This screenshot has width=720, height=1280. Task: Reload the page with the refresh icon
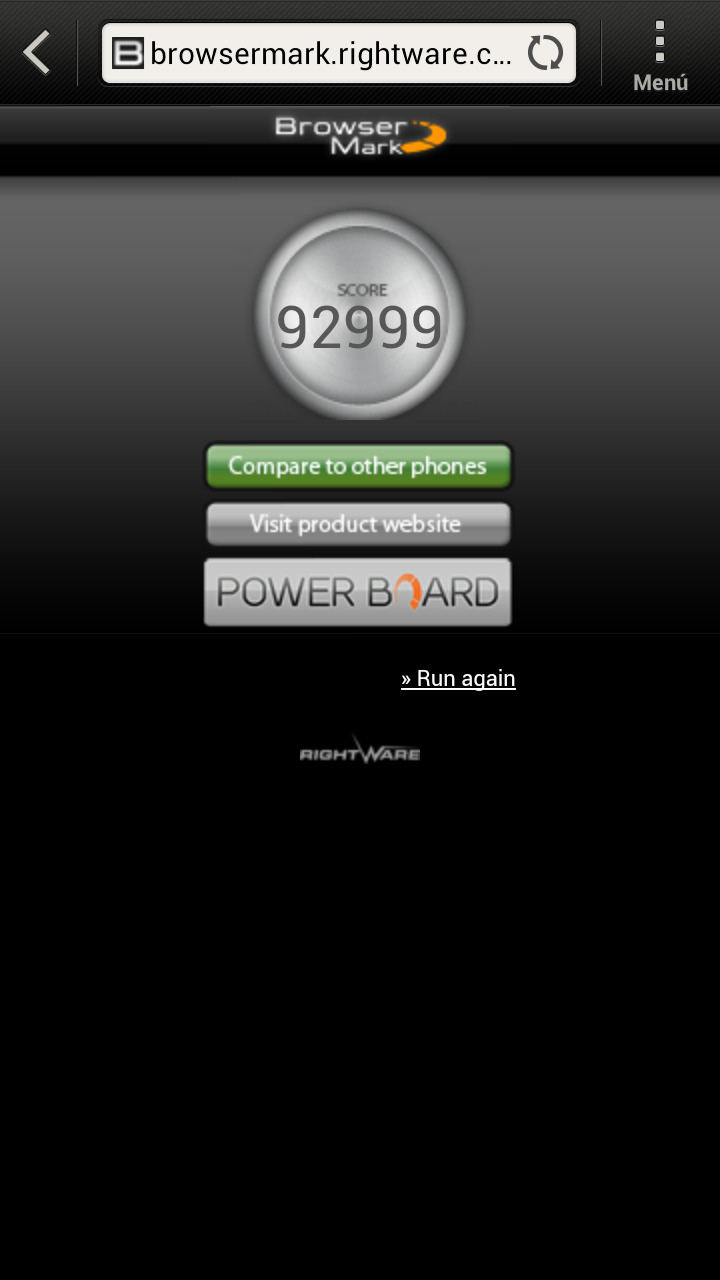pos(545,53)
